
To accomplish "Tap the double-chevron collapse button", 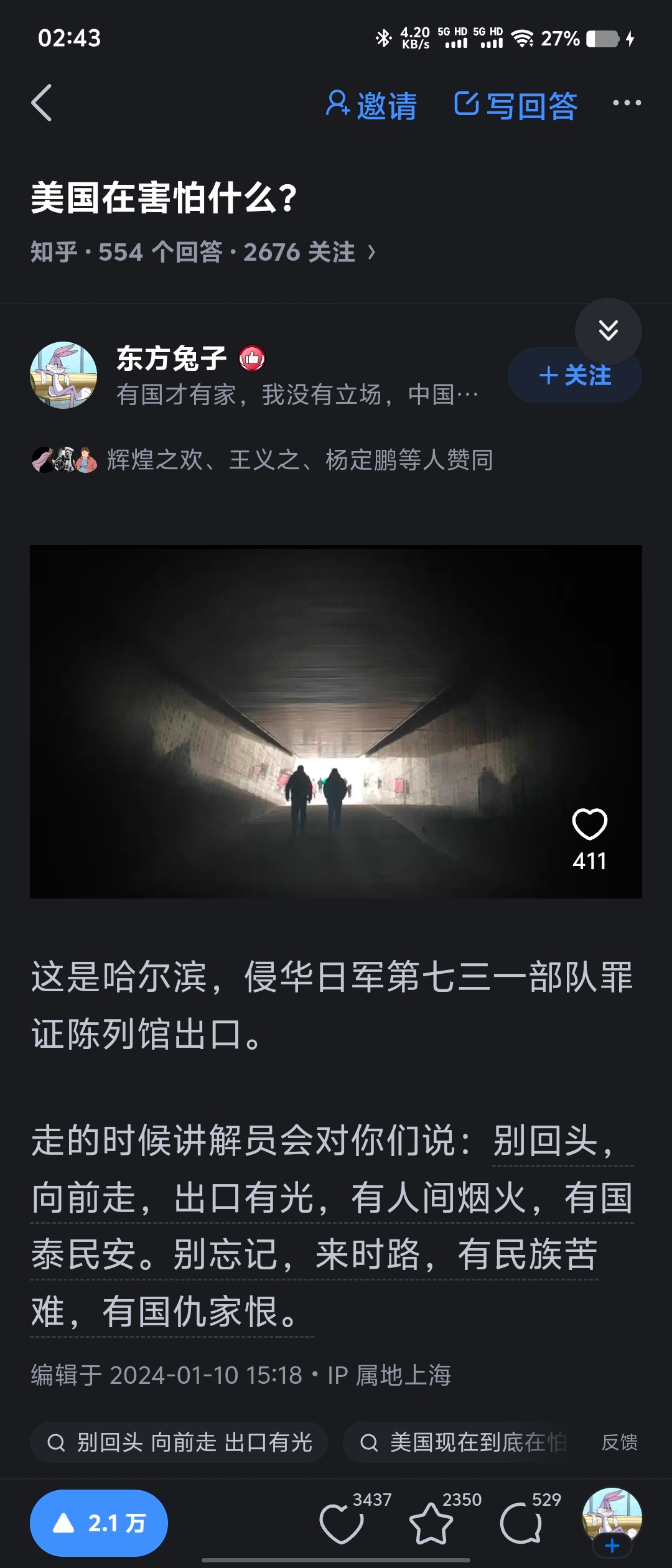I will [x=608, y=330].
